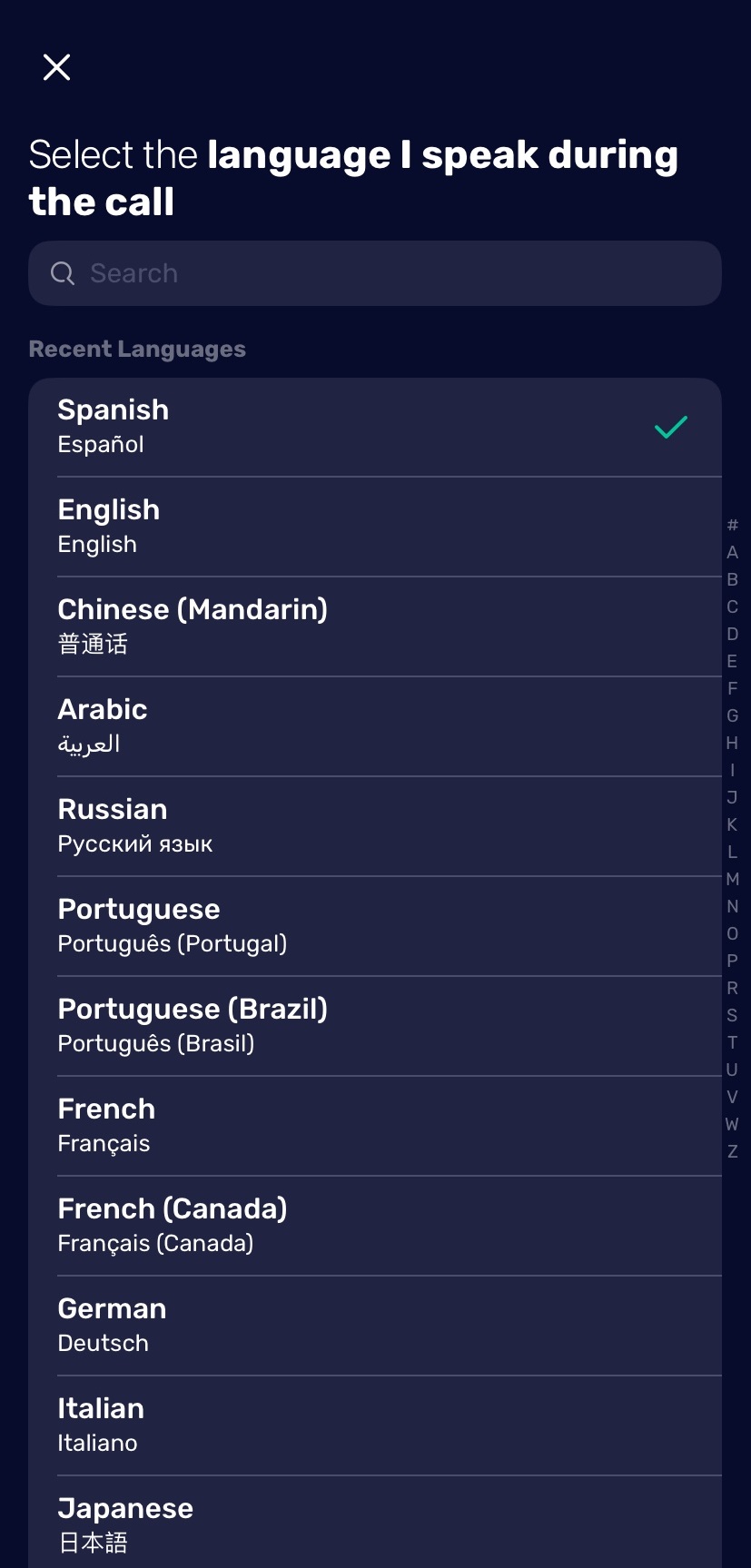Select Portuguese (Brazil) from the list
Screen dimensions: 751x1568
point(272,1024)
